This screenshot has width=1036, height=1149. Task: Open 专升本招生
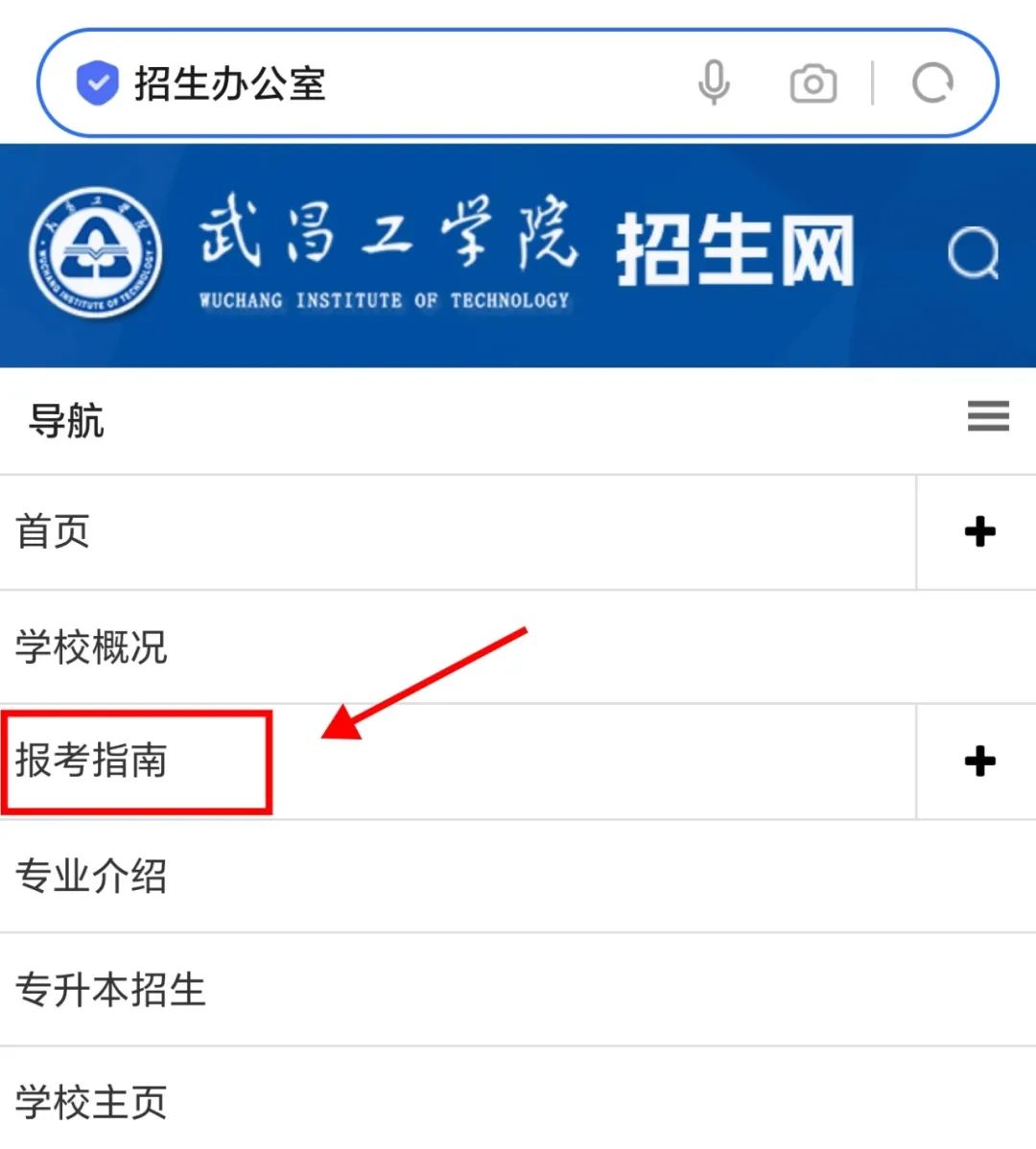tap(111, 990)
